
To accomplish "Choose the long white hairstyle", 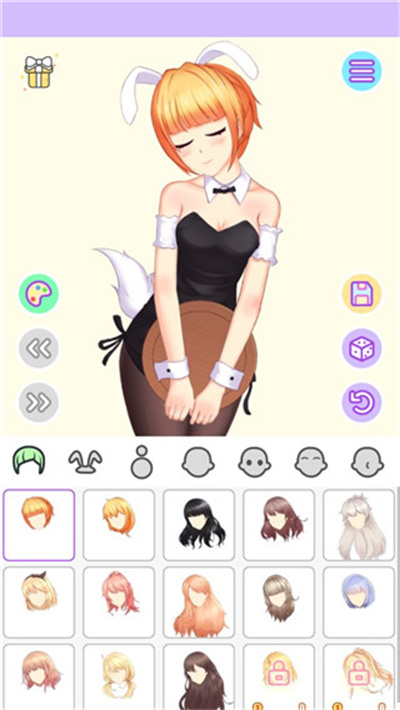I will (x=359, y=525).
